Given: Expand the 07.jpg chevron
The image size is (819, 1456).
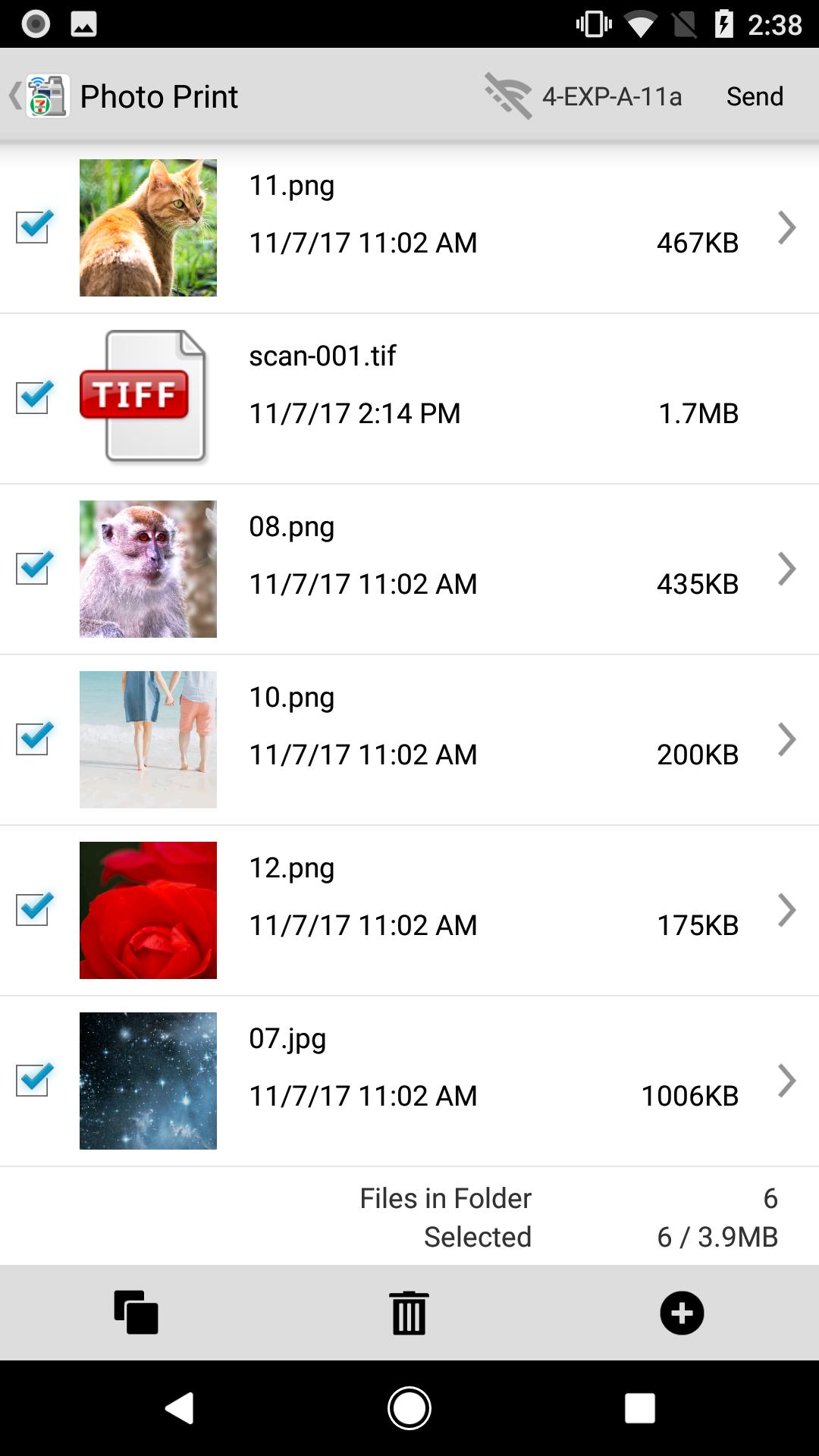Looking at the screenshot, I should (x=786, y=1081).
